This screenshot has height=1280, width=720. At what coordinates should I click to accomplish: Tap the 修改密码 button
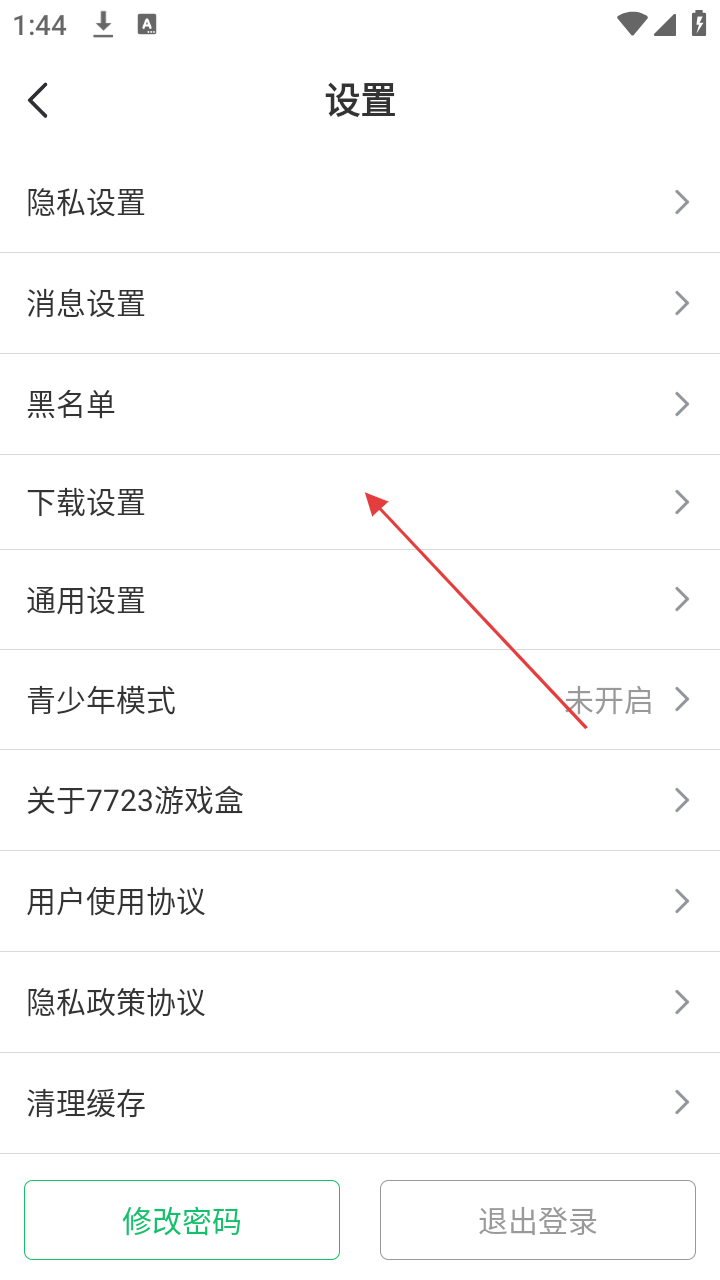tap(182, 1220)
